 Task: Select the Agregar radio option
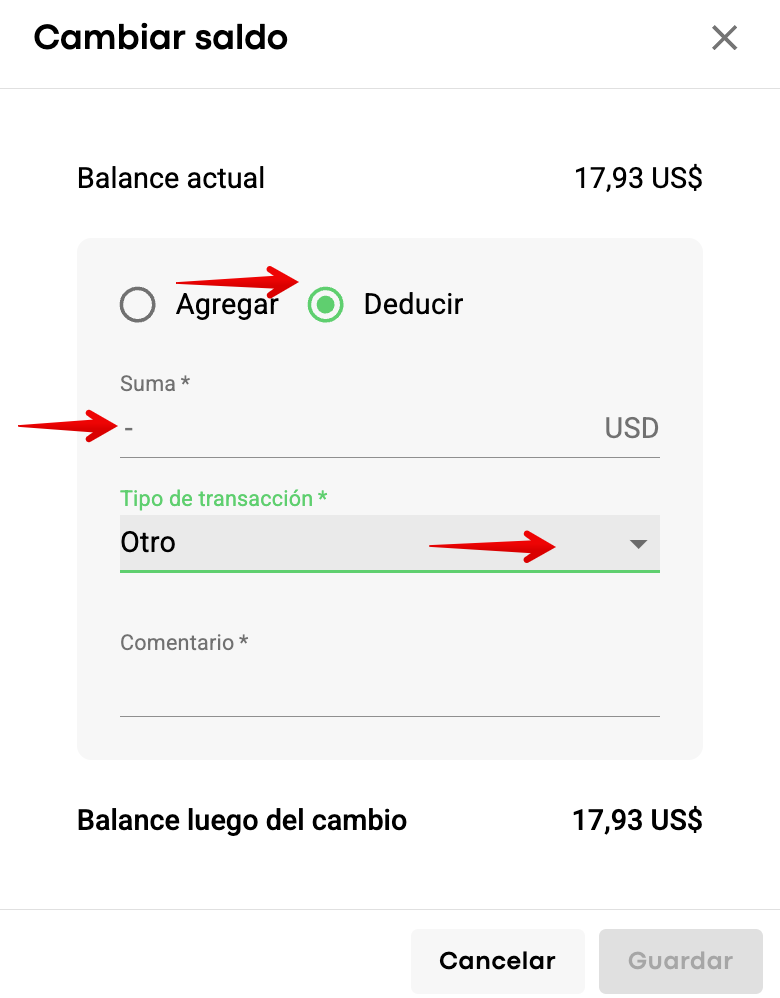pos(137,304)
